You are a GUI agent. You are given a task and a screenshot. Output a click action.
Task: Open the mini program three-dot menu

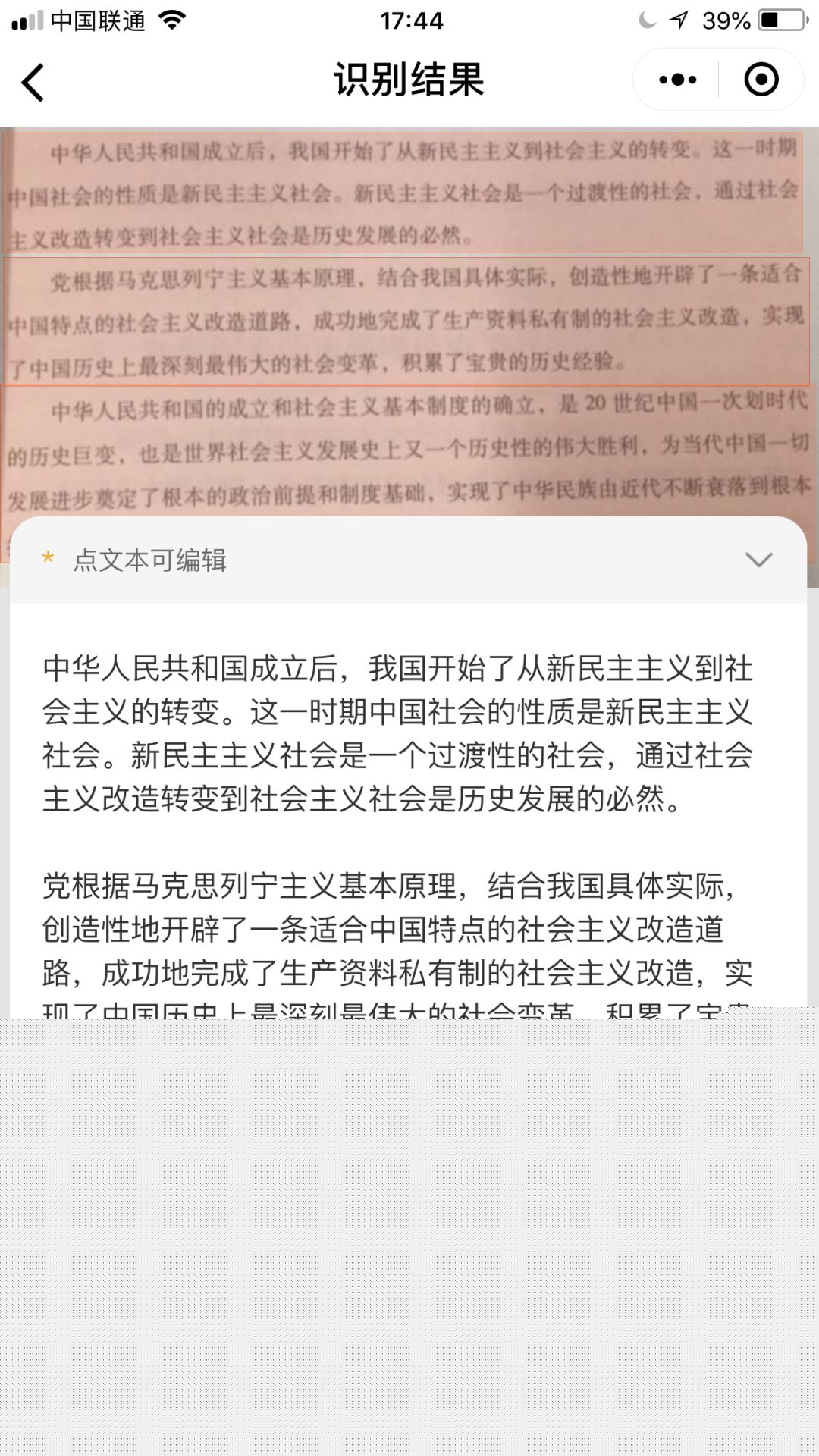[677, 80]
